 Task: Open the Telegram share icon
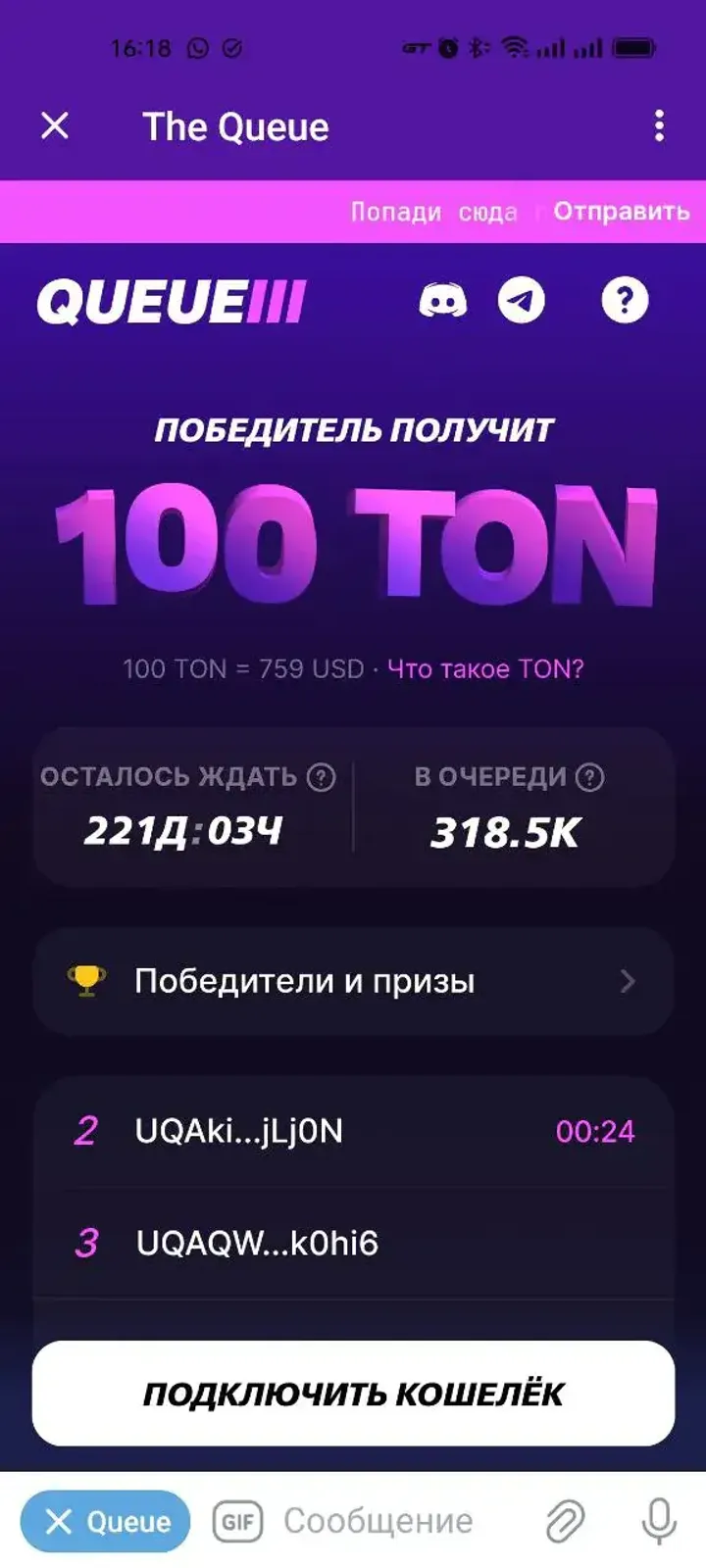[521, 303]
